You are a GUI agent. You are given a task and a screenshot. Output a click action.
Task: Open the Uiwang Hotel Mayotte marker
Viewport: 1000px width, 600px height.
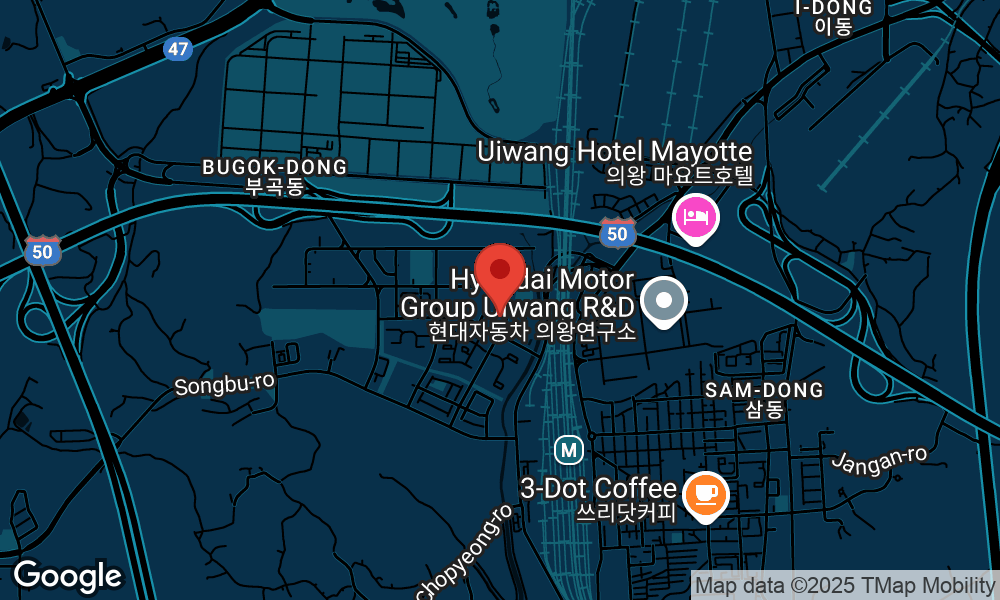696,217
